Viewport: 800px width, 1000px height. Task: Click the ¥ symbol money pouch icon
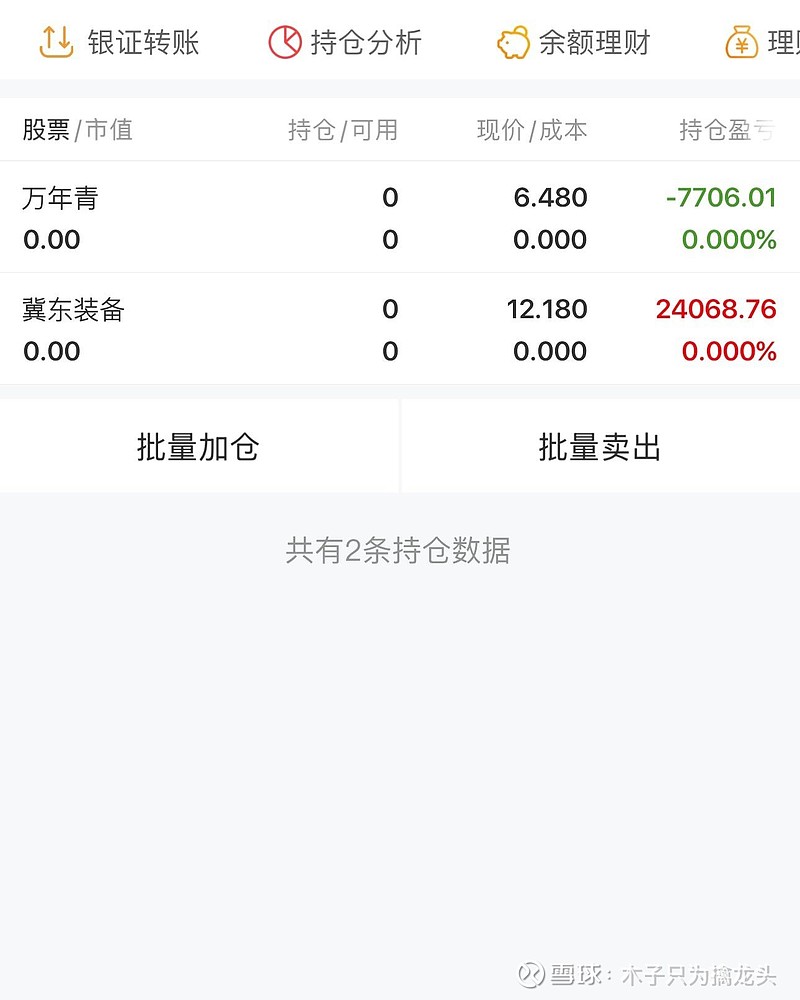coord(740,42)
